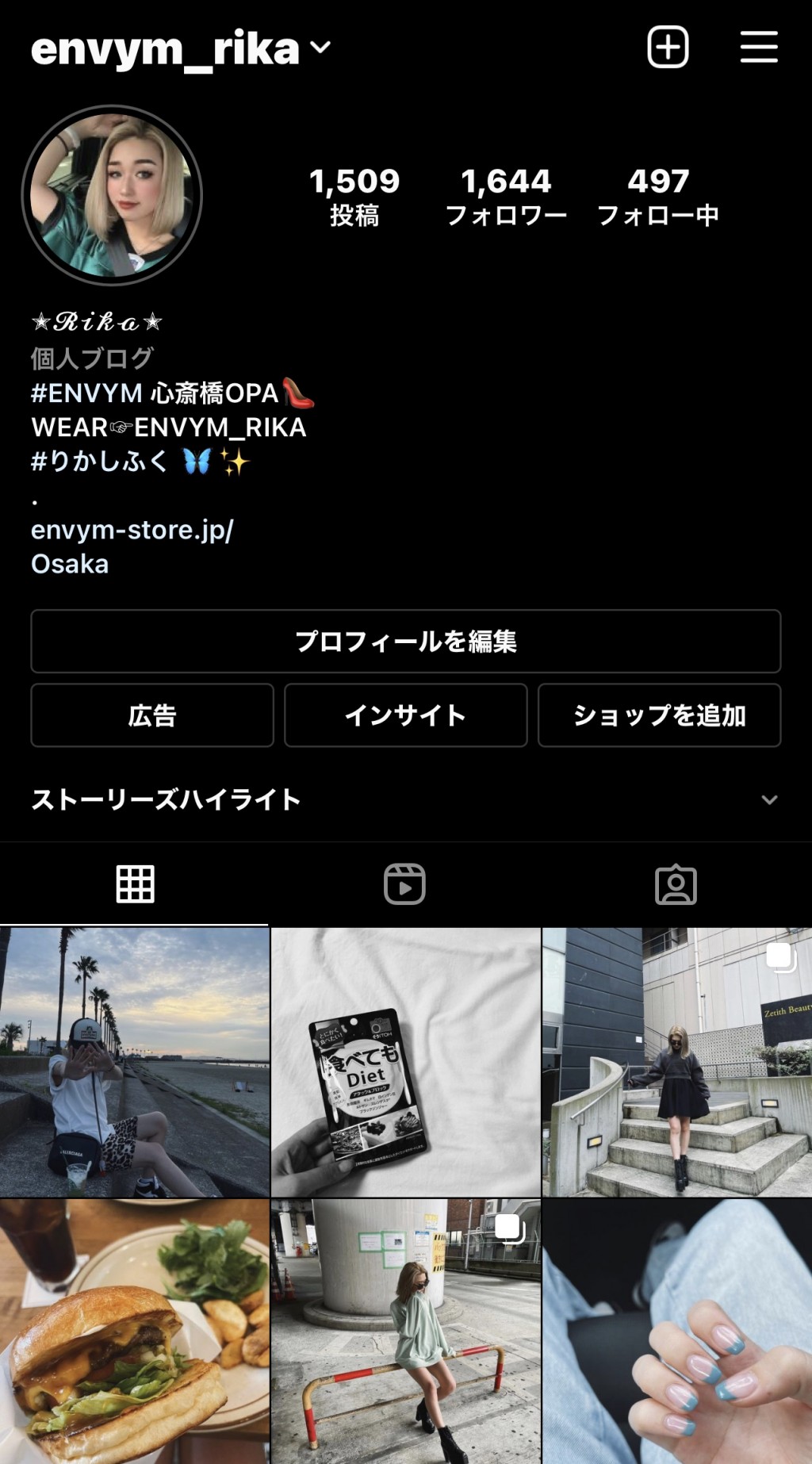Viewport: 812px width, 1464px height.
Task: Open the hamburger menu
Action: click(x=758, y=47)
